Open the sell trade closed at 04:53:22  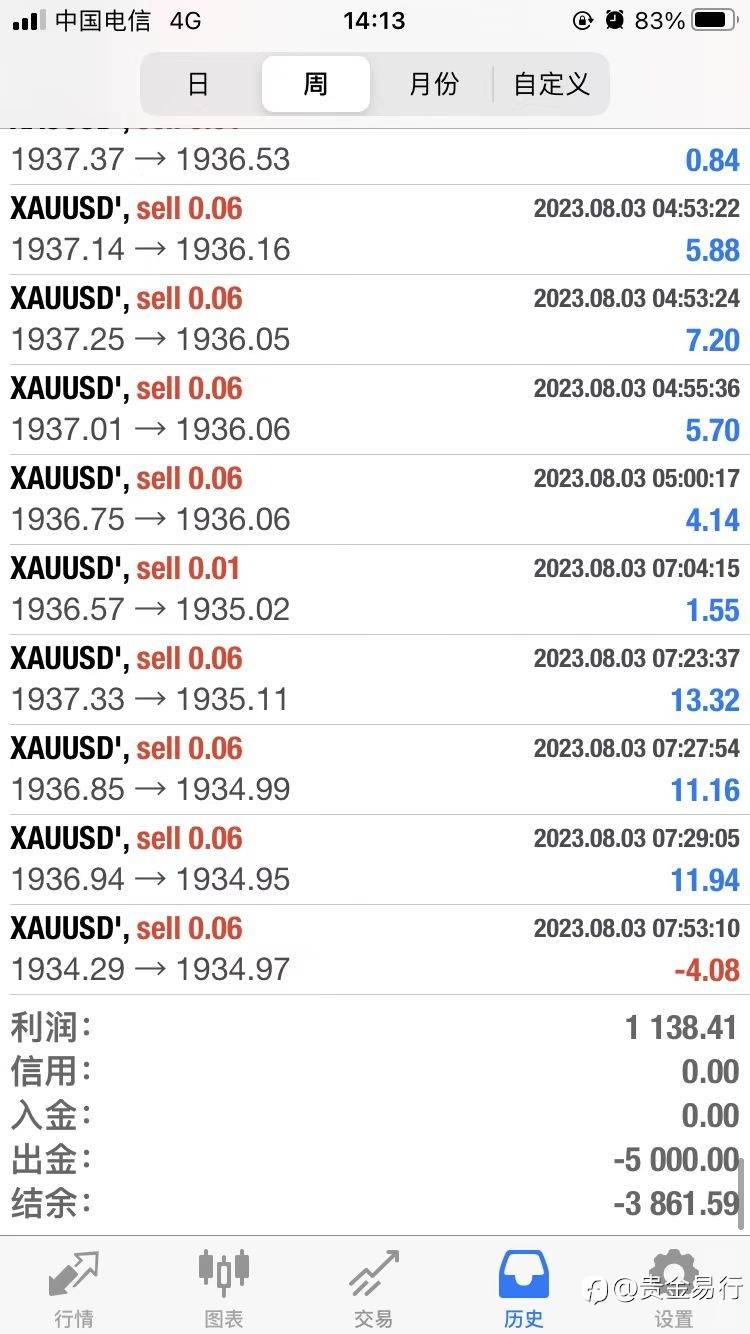(x=375, y=230)
